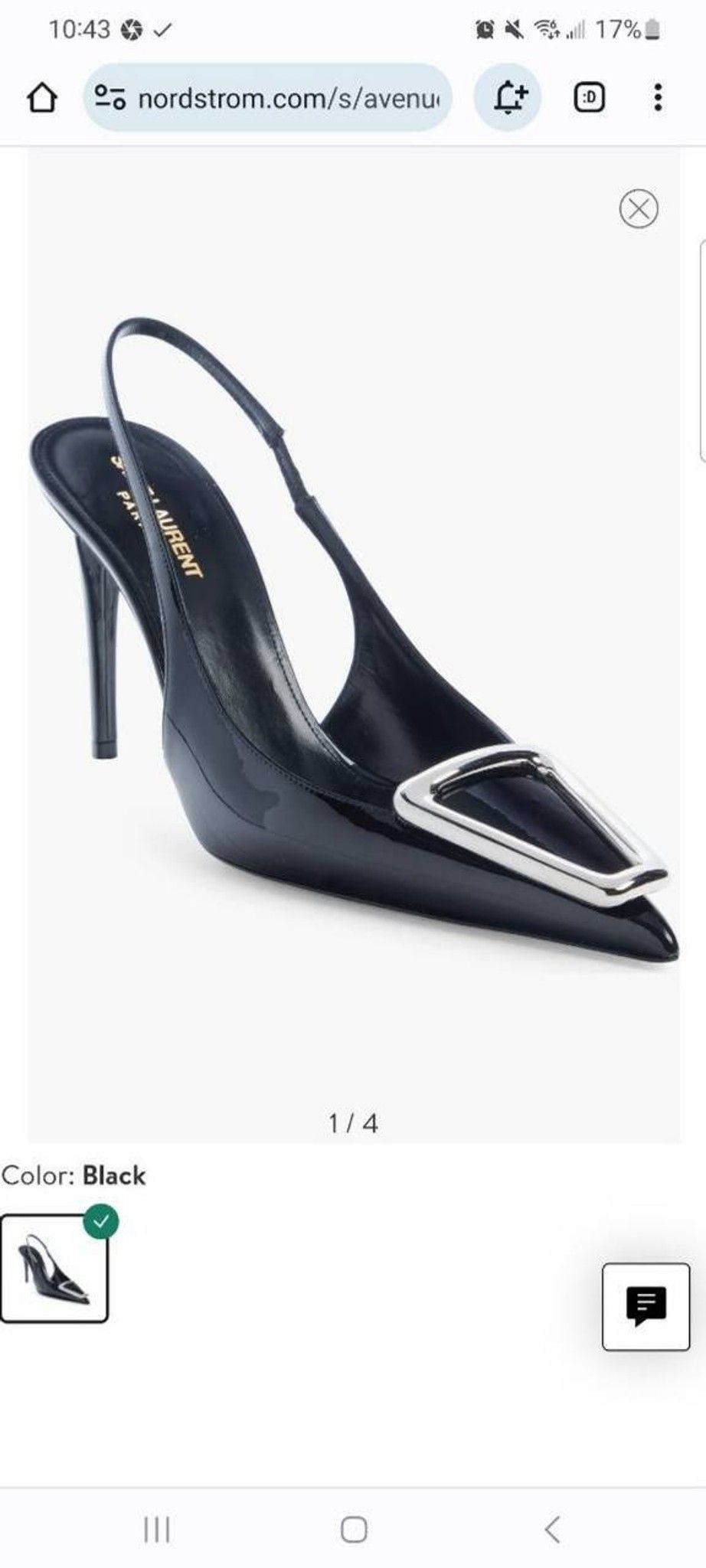Go back using system navigation
The width and height of the screenshot is (706, 1568).
click(552, 1530)
